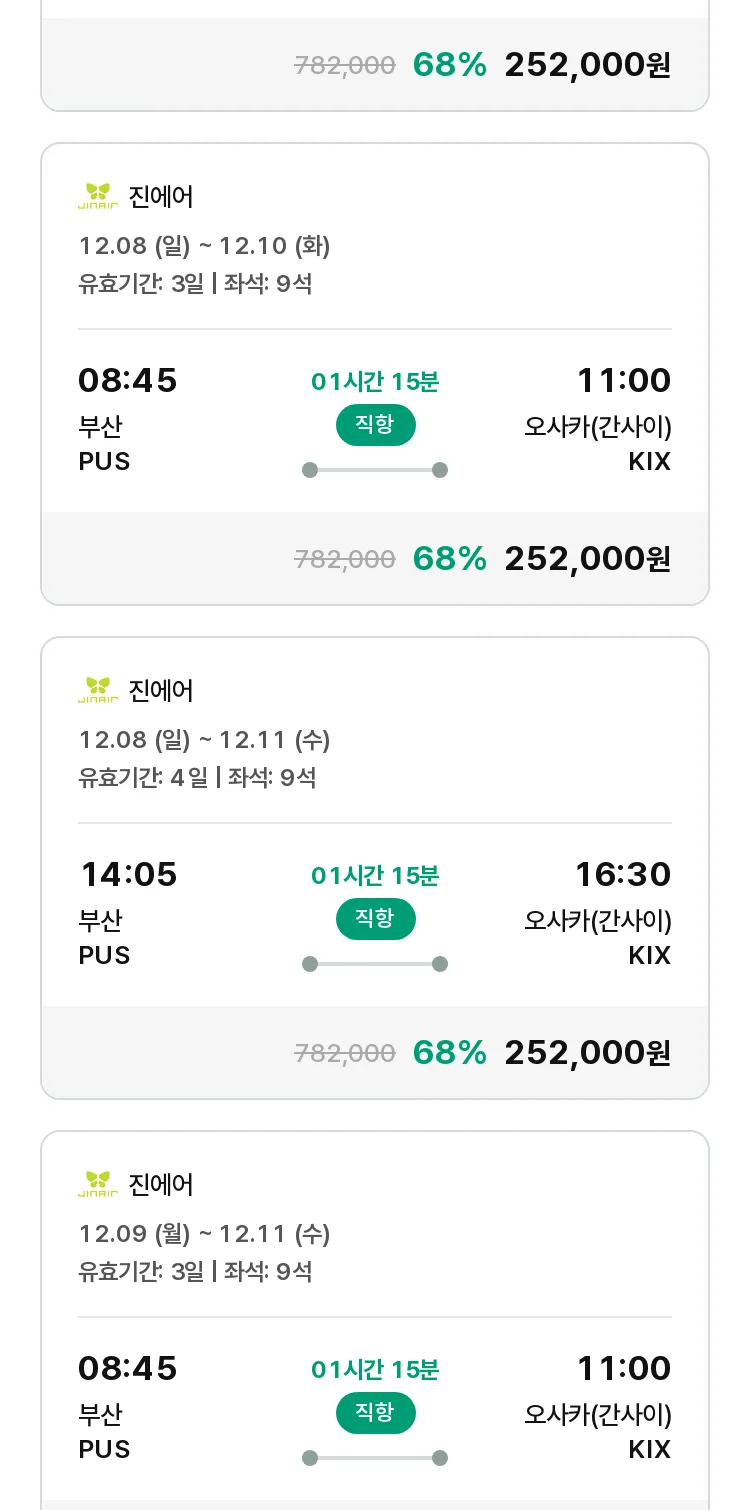Screen dimensions: 750x1510
Task: Open the 12.09–12.11 Jin Air flight card
Action: pos(375,1320)
